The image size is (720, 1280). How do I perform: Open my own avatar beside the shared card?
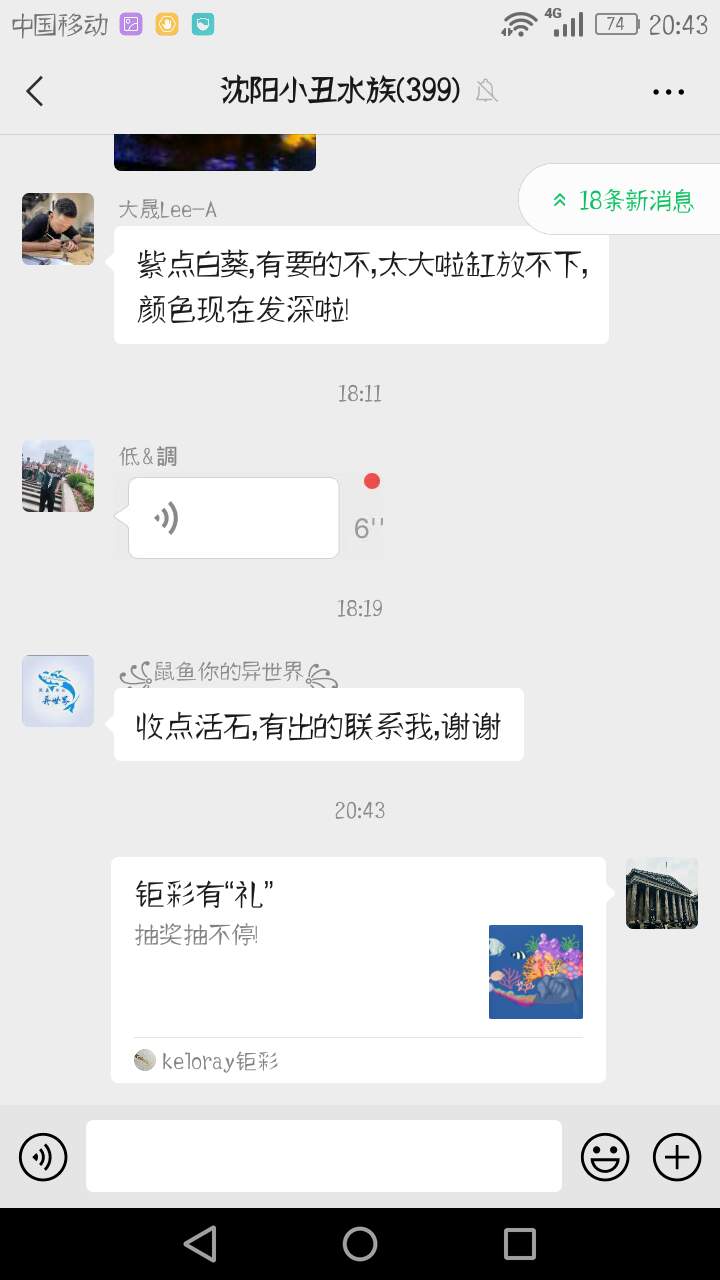tap(662, 893)
